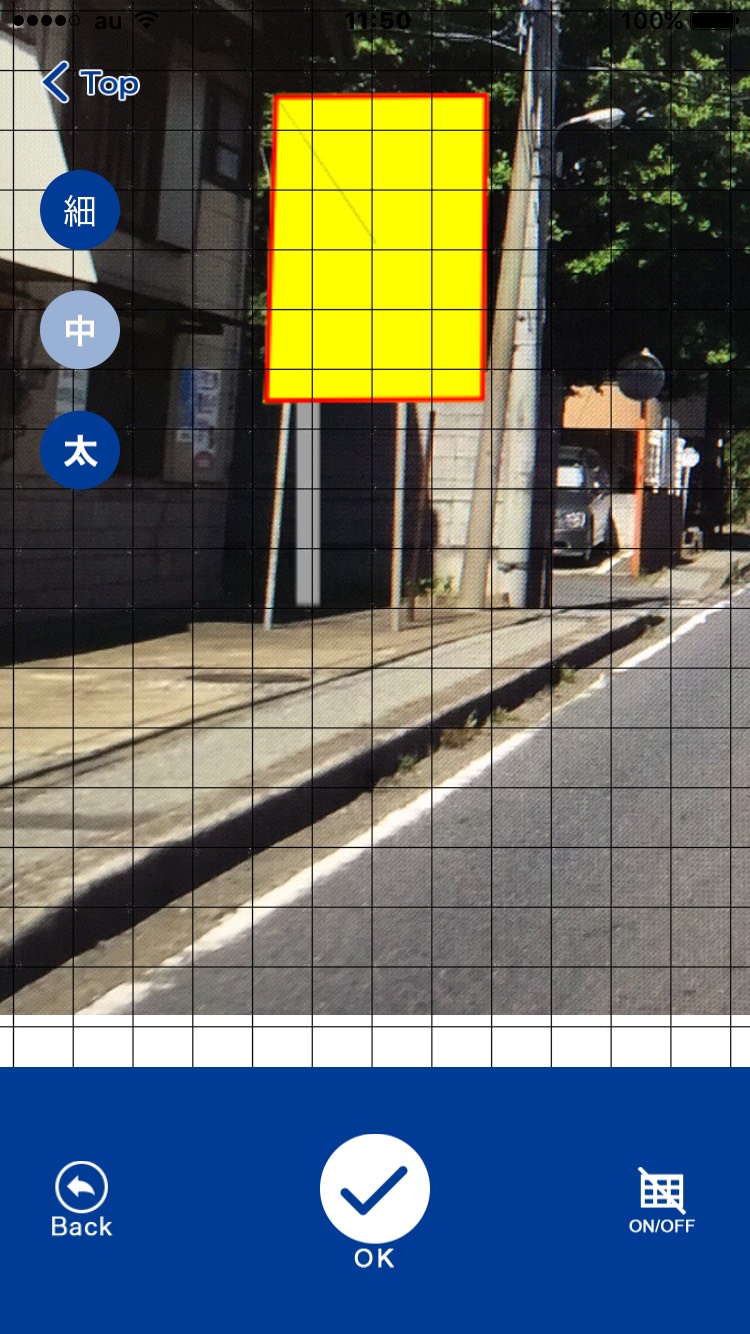
Task: Toggle the grid ON/OFF
Action: [x=662, y=1200]
